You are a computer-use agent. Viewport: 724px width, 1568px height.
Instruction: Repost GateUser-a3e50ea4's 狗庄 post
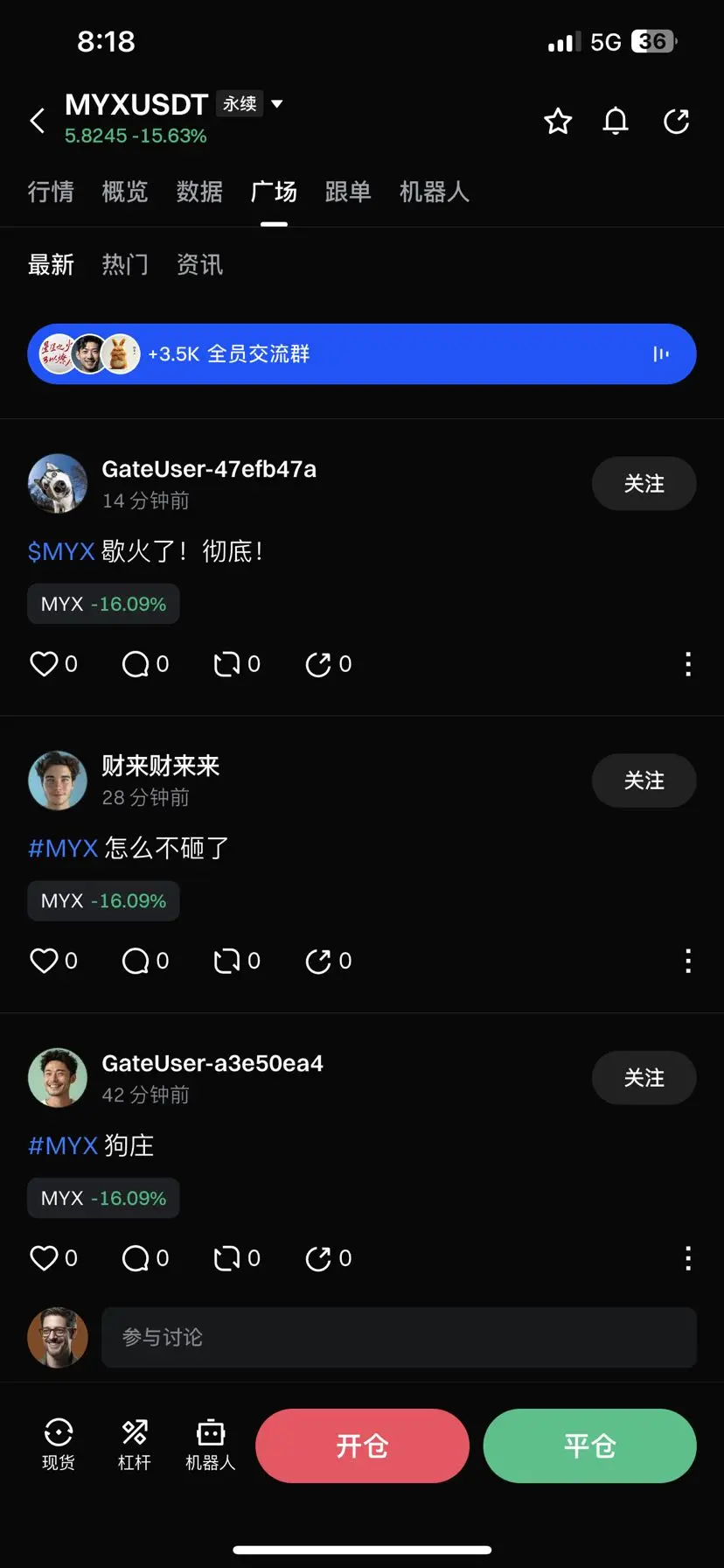point(226,1258)
